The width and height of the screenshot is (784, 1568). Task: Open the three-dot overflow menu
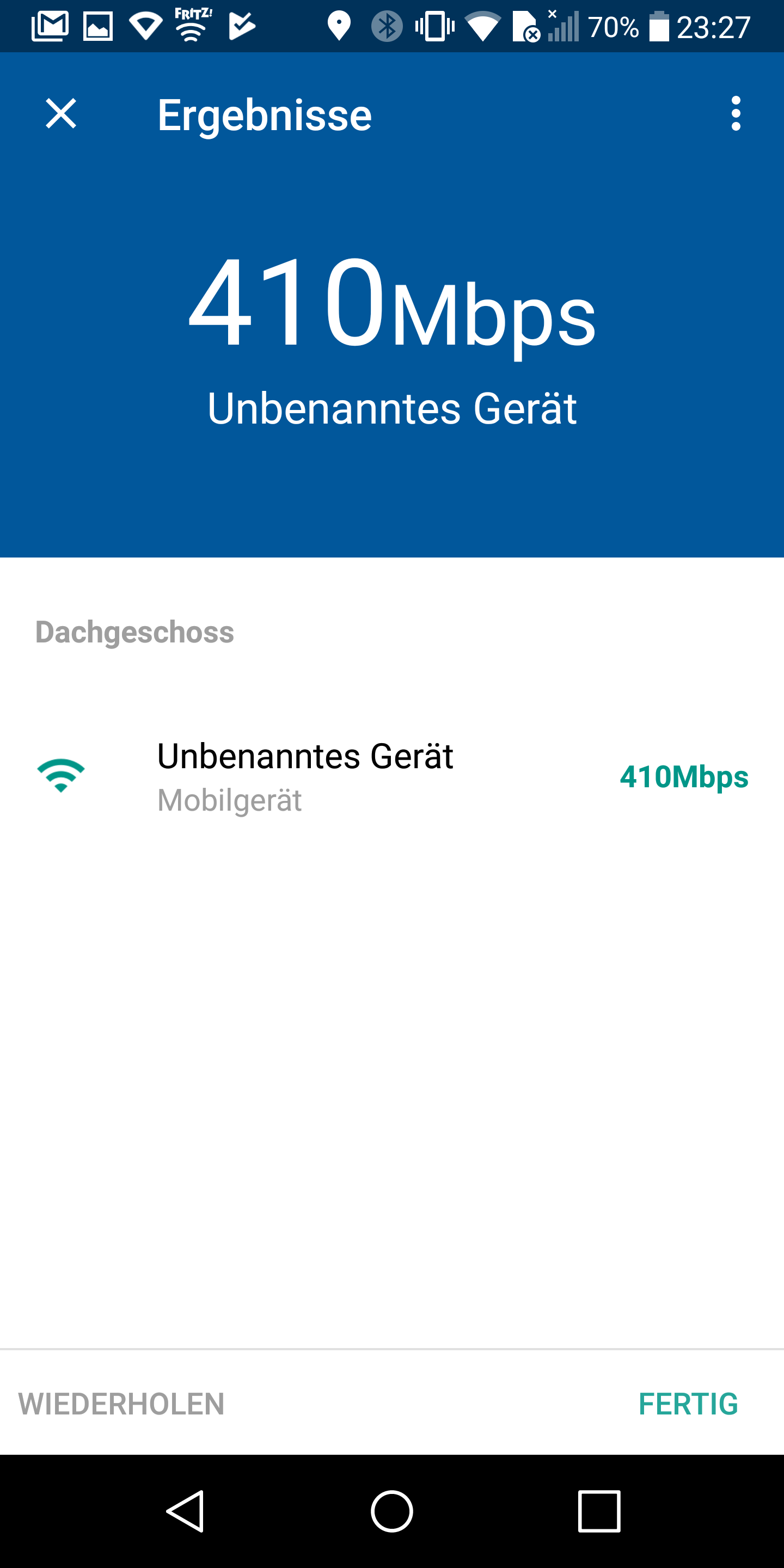click(x=736, y=114)
